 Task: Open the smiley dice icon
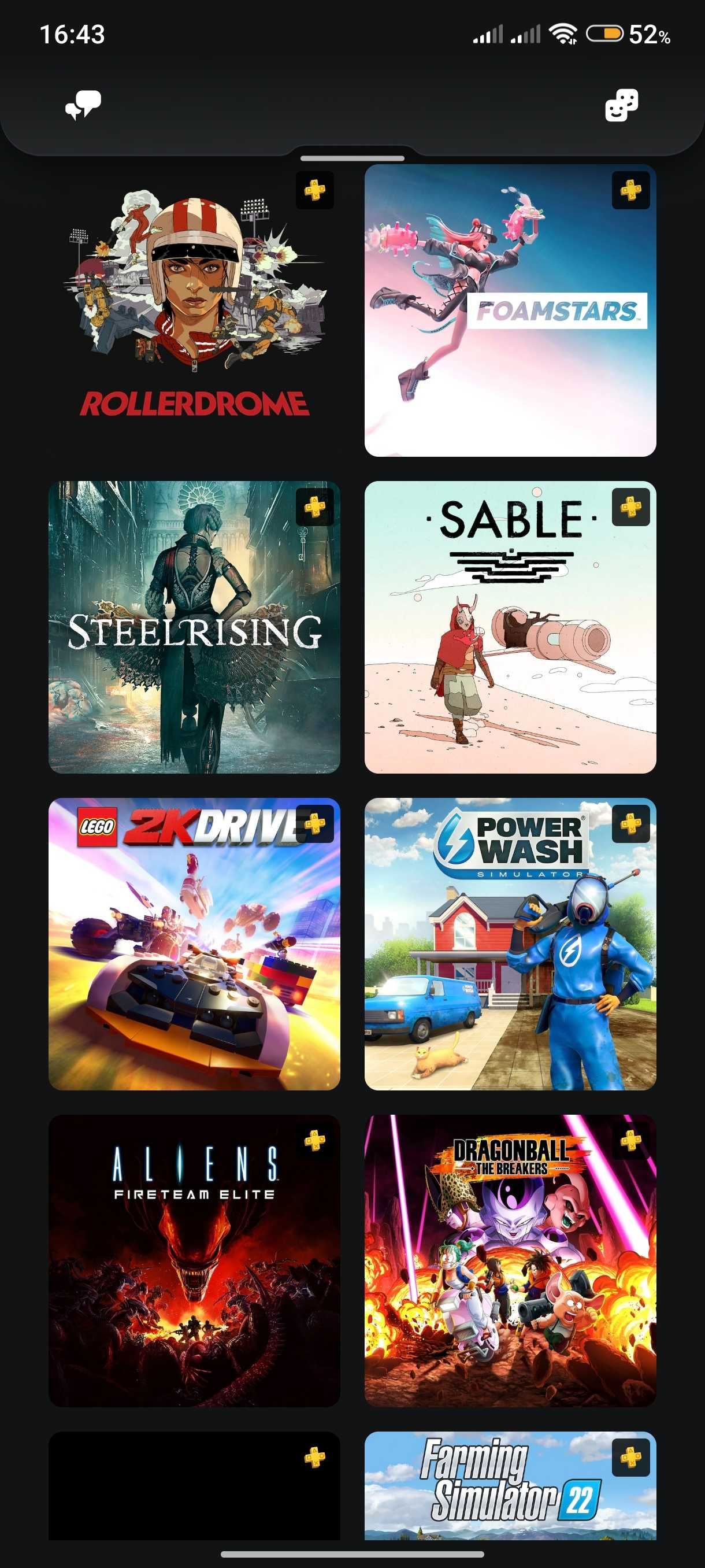[621, 105]
